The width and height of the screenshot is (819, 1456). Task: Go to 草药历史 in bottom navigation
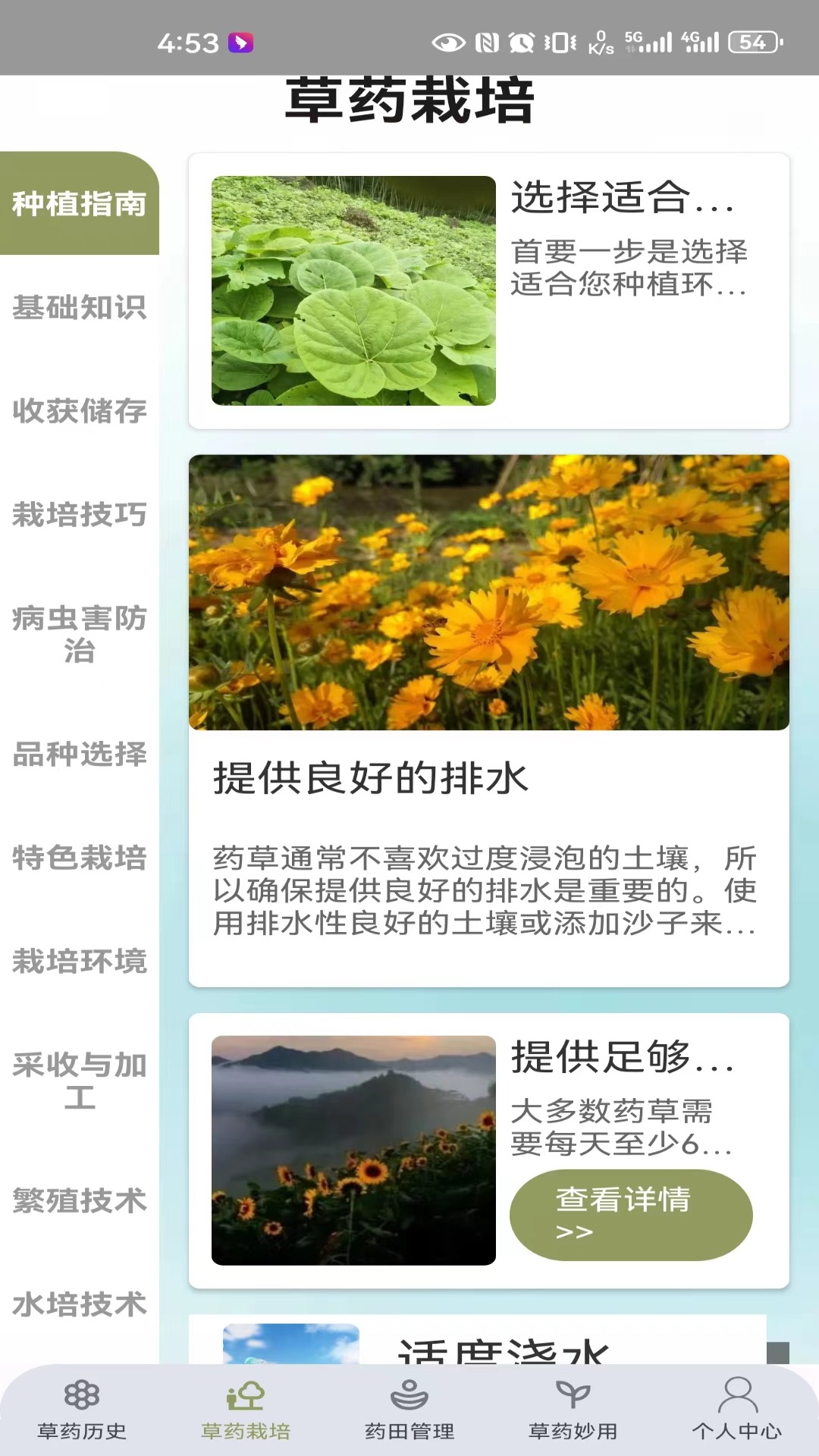tap(82, 1410)
